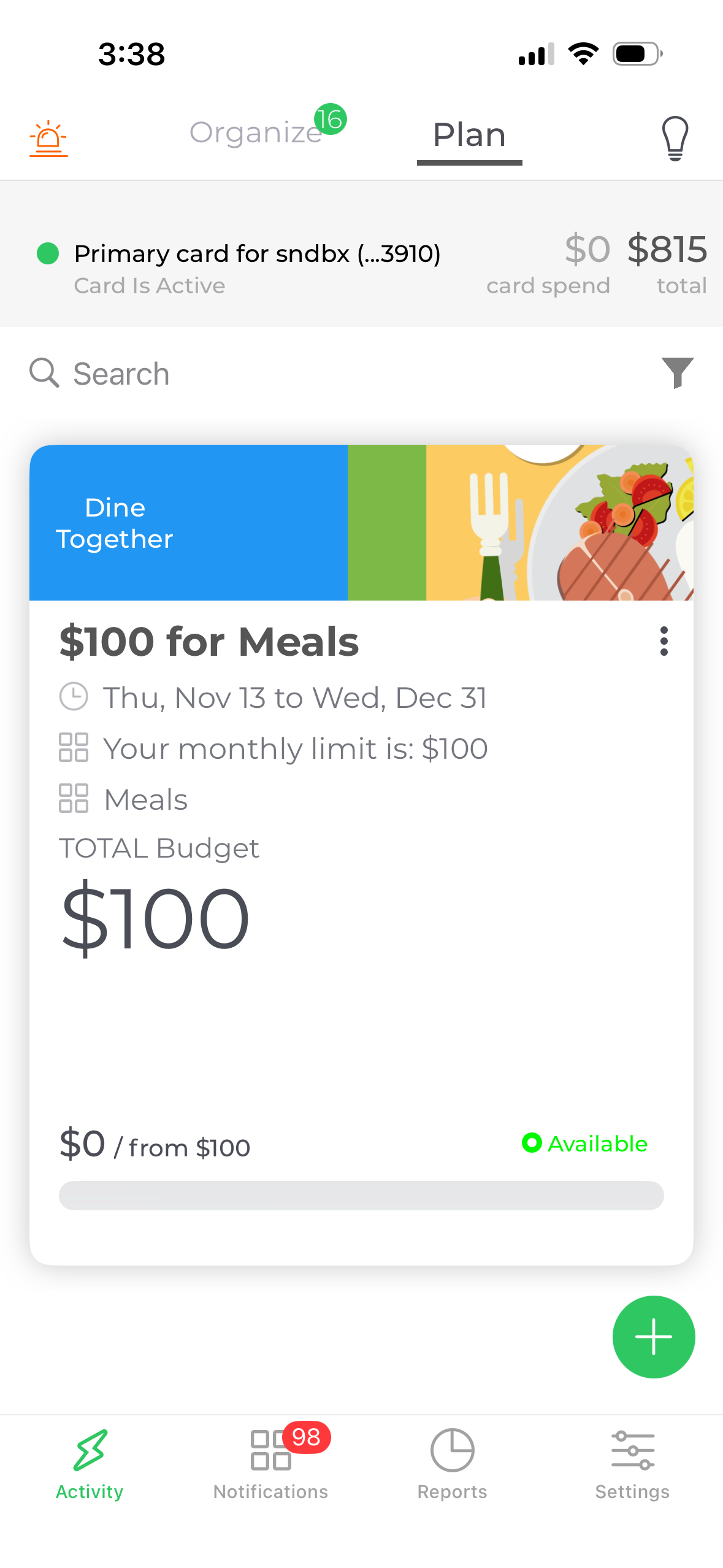Open the Primary card for sndbx details
The height and width of the screenshot is (1568, 723).
coord(257,254)
